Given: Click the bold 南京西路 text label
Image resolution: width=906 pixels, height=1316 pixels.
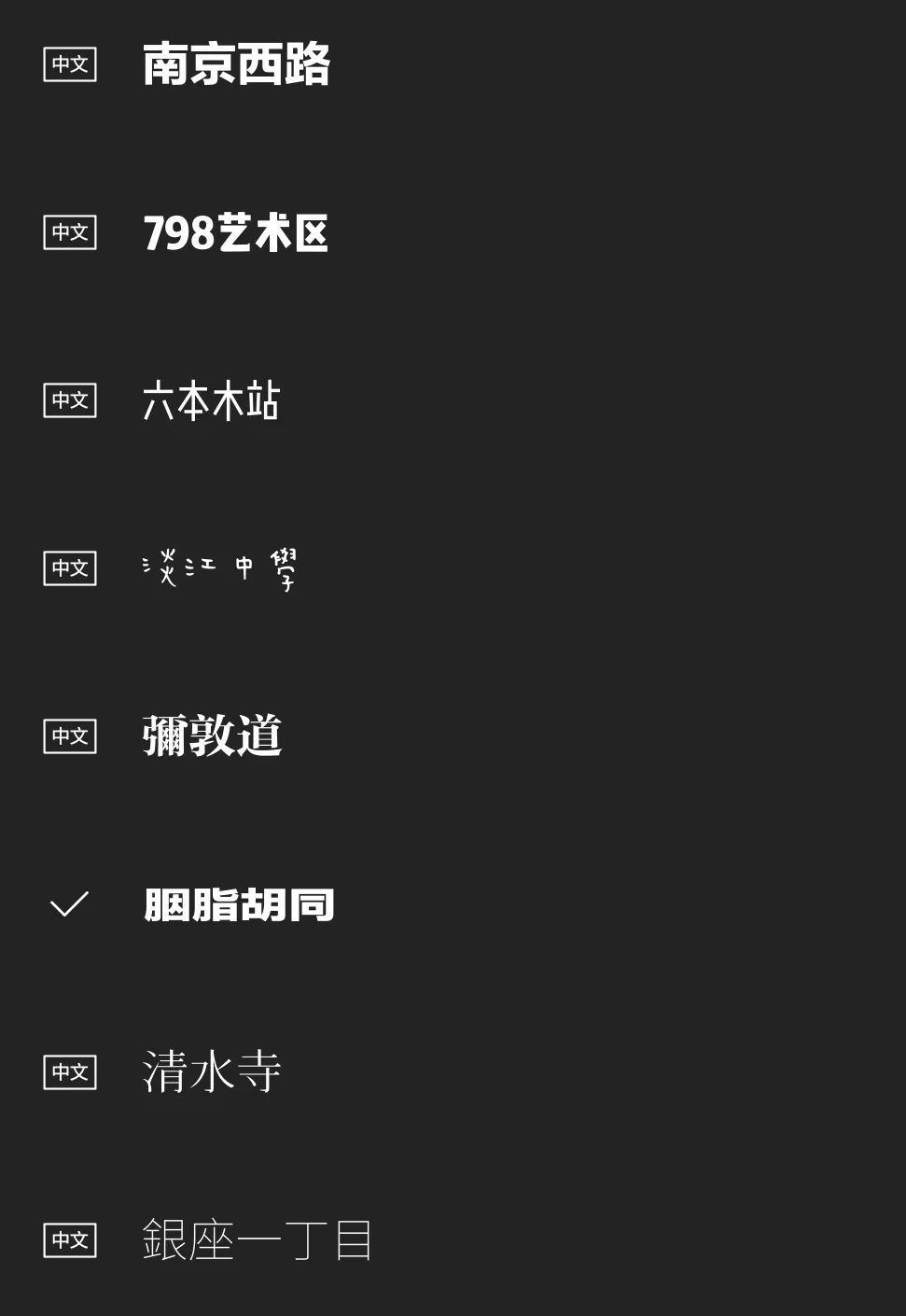Looking at the screenshot, I should click(238, 63).
